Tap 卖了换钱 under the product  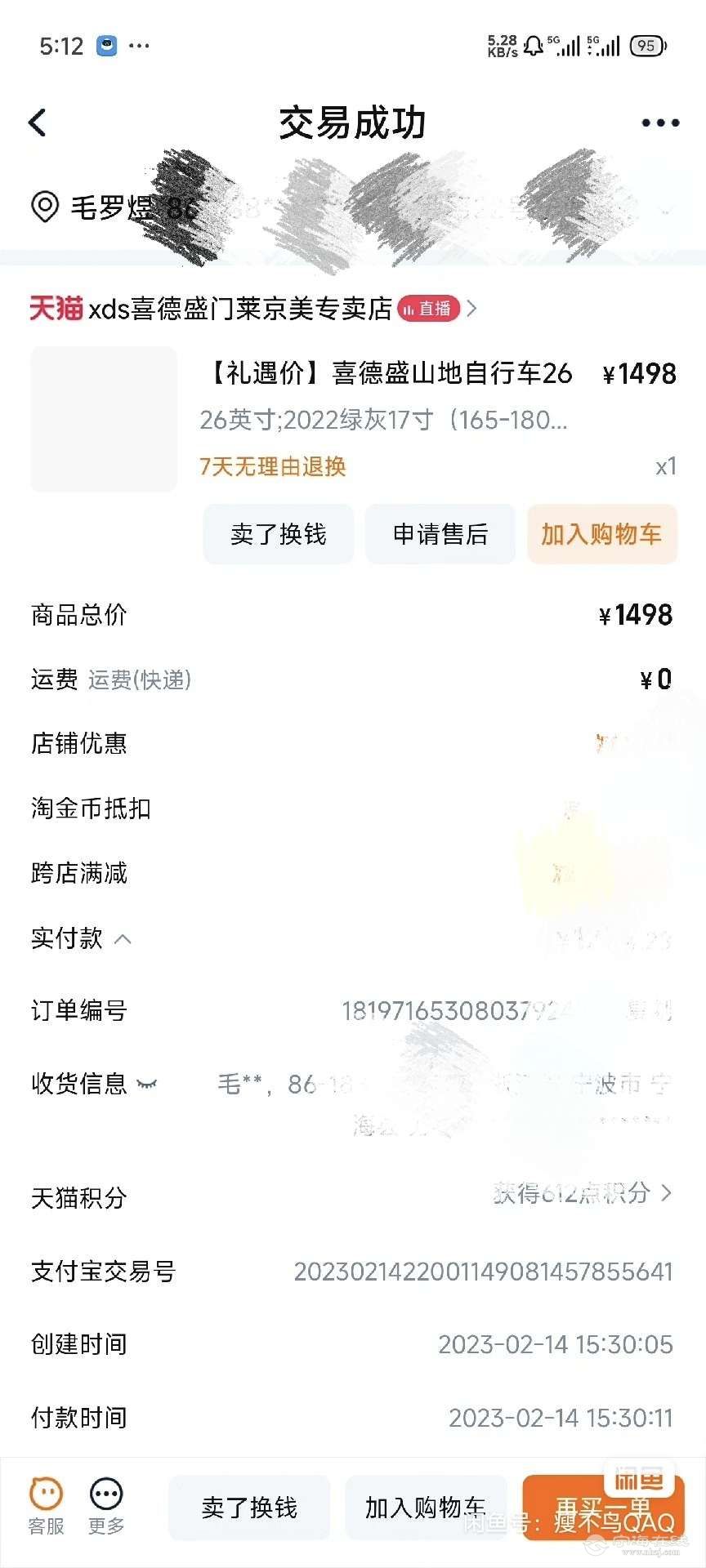pos(278,534)
